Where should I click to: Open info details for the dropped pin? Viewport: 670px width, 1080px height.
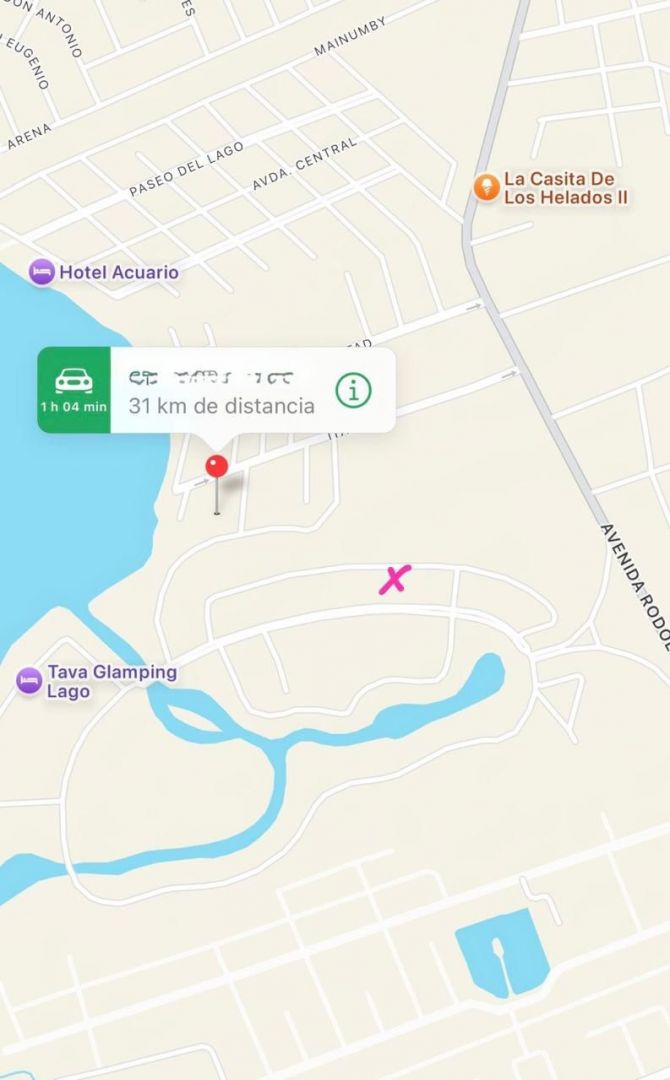pos(353,390)
